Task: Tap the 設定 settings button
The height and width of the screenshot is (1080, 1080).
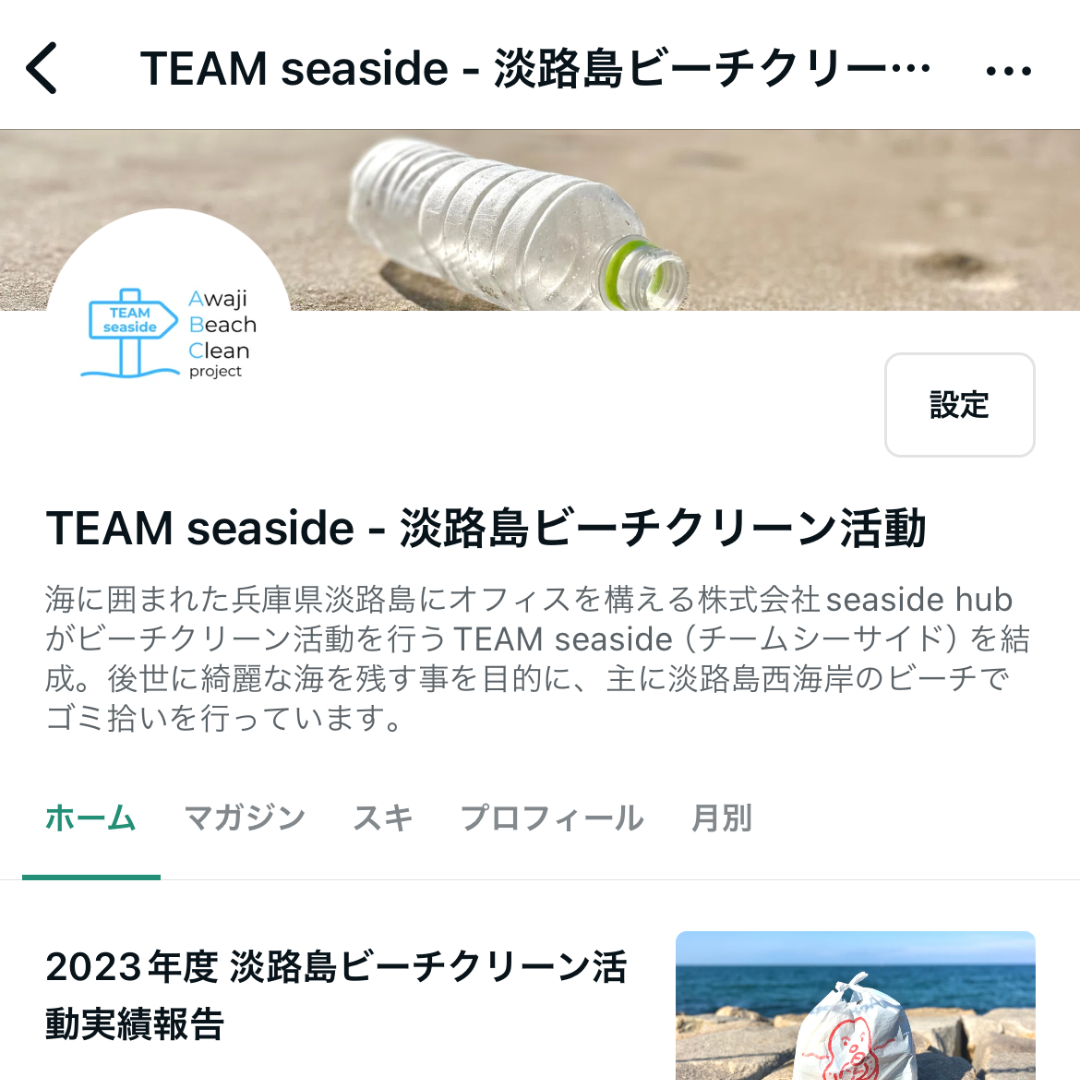Action: click(959, 405)
